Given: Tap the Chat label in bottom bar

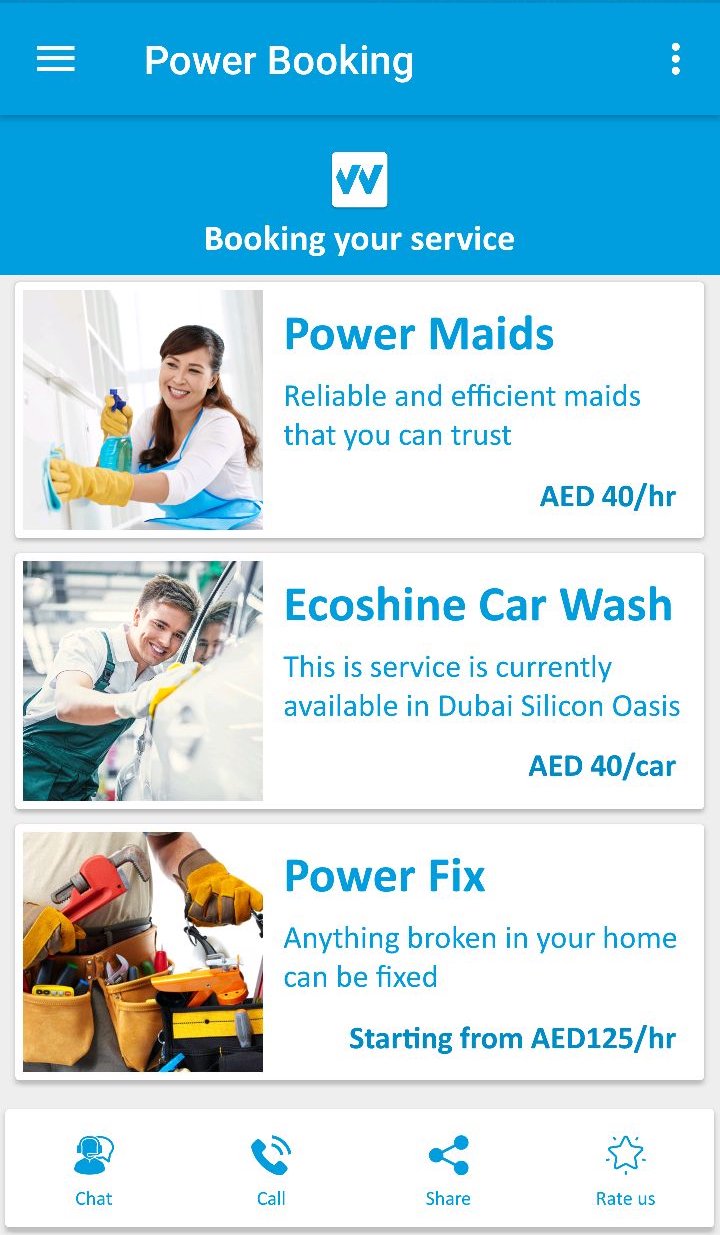Looking at the screenshot, I should (93, 1199).
